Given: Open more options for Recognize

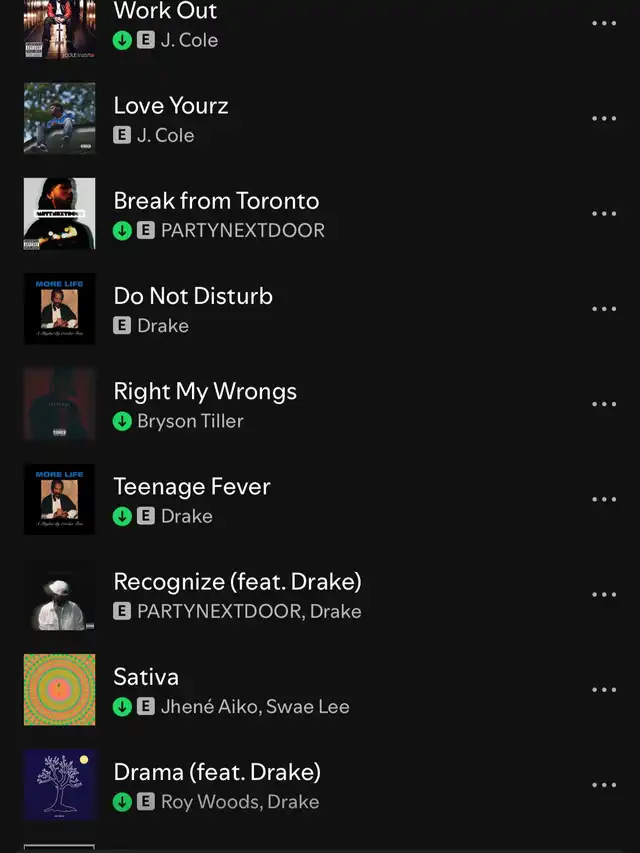Looking at the screenshot, I should click(604, 595).
